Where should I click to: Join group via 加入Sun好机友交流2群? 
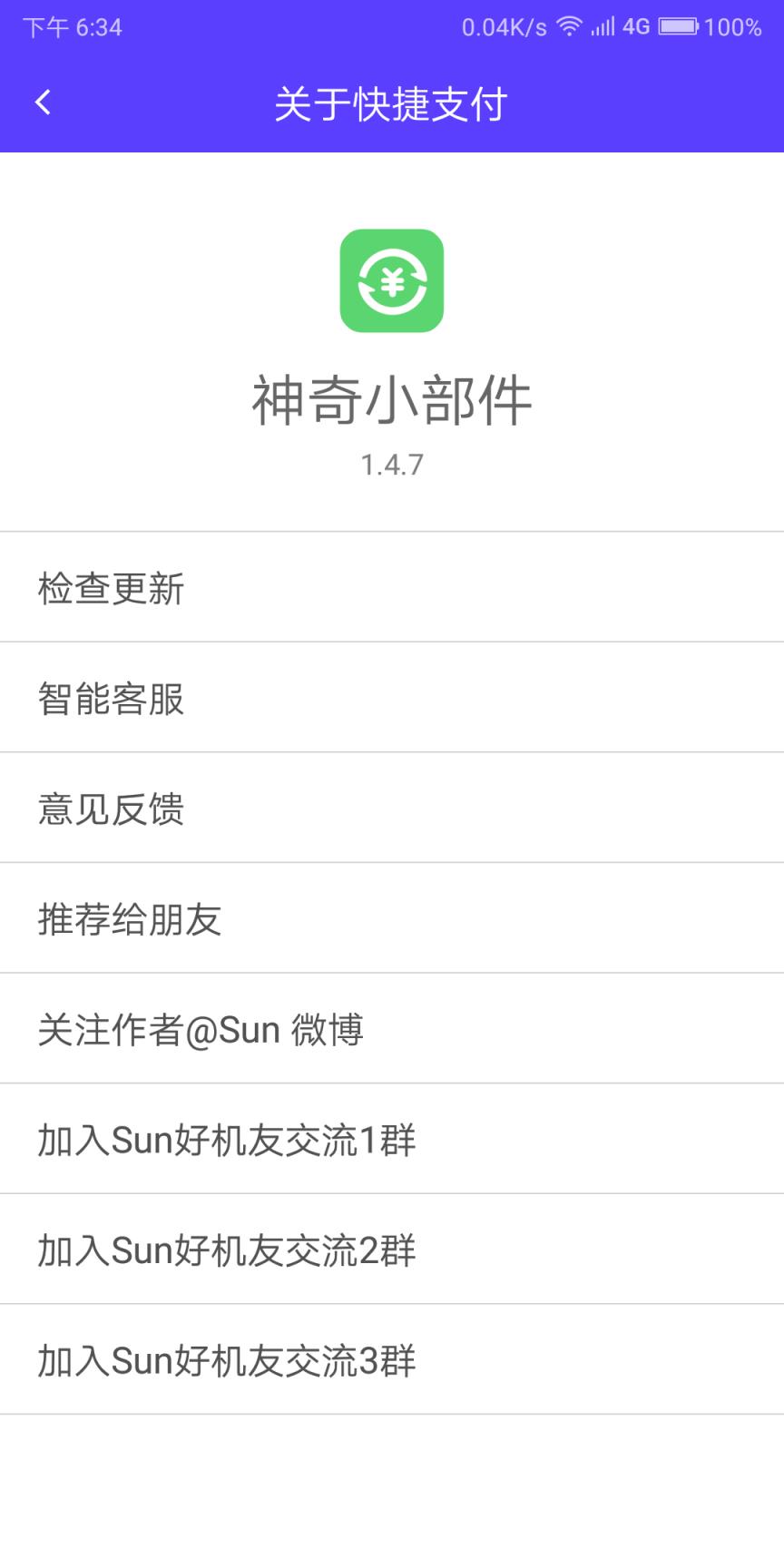point(392,1249)
